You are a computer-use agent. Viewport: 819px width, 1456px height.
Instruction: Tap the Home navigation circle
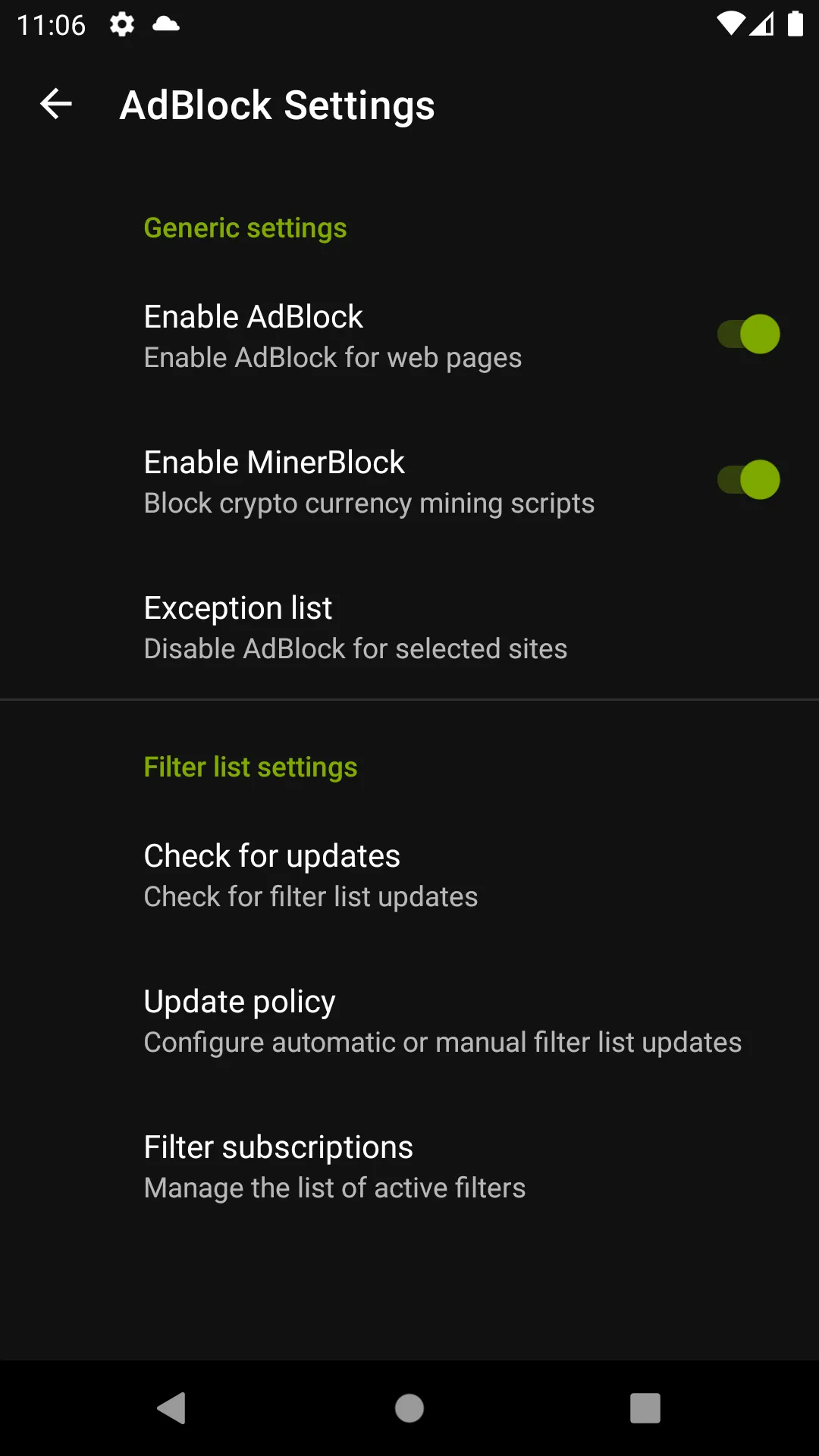pos(409,1409)
